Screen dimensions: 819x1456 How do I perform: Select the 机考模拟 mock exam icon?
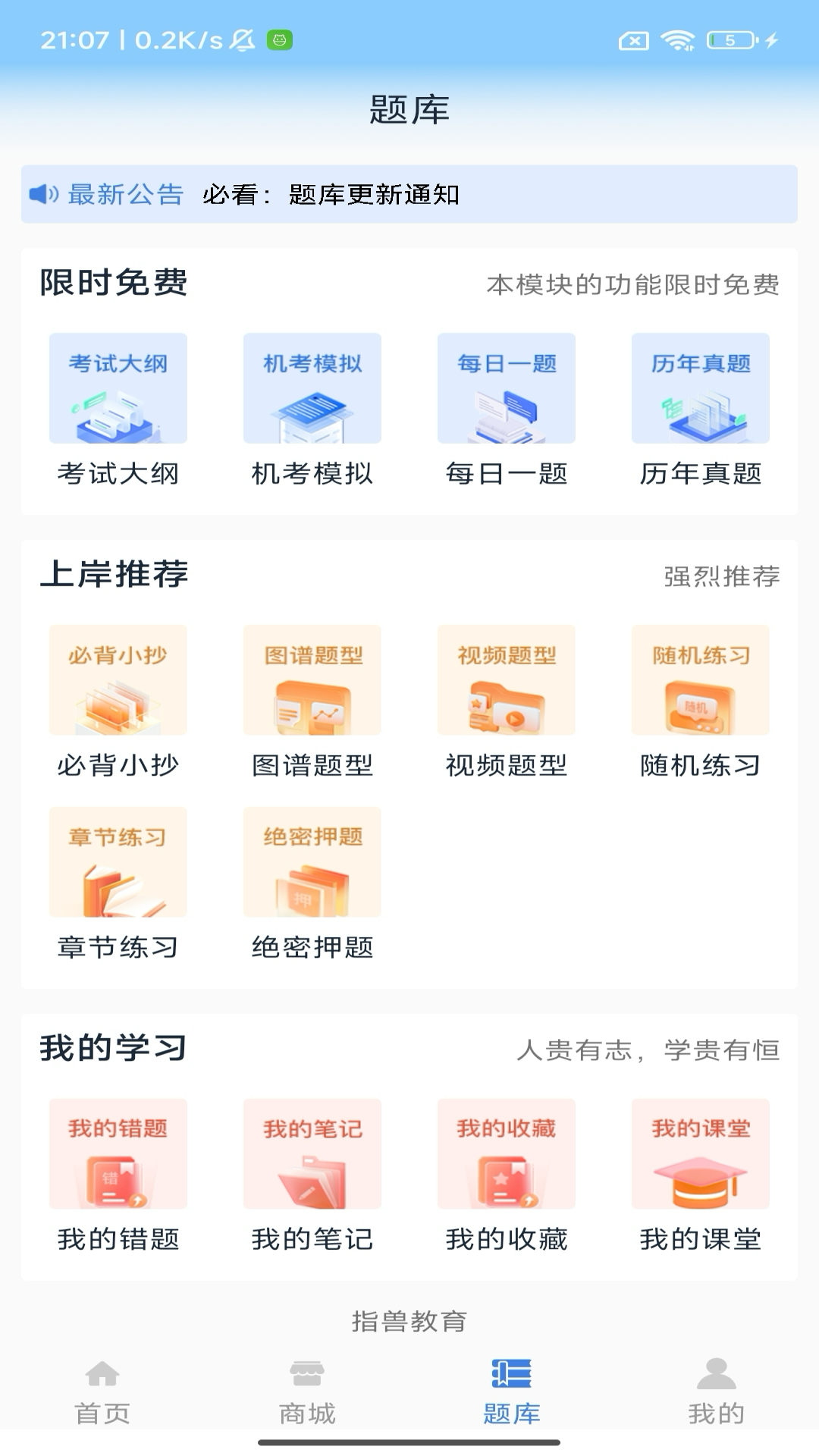[312, 388]
